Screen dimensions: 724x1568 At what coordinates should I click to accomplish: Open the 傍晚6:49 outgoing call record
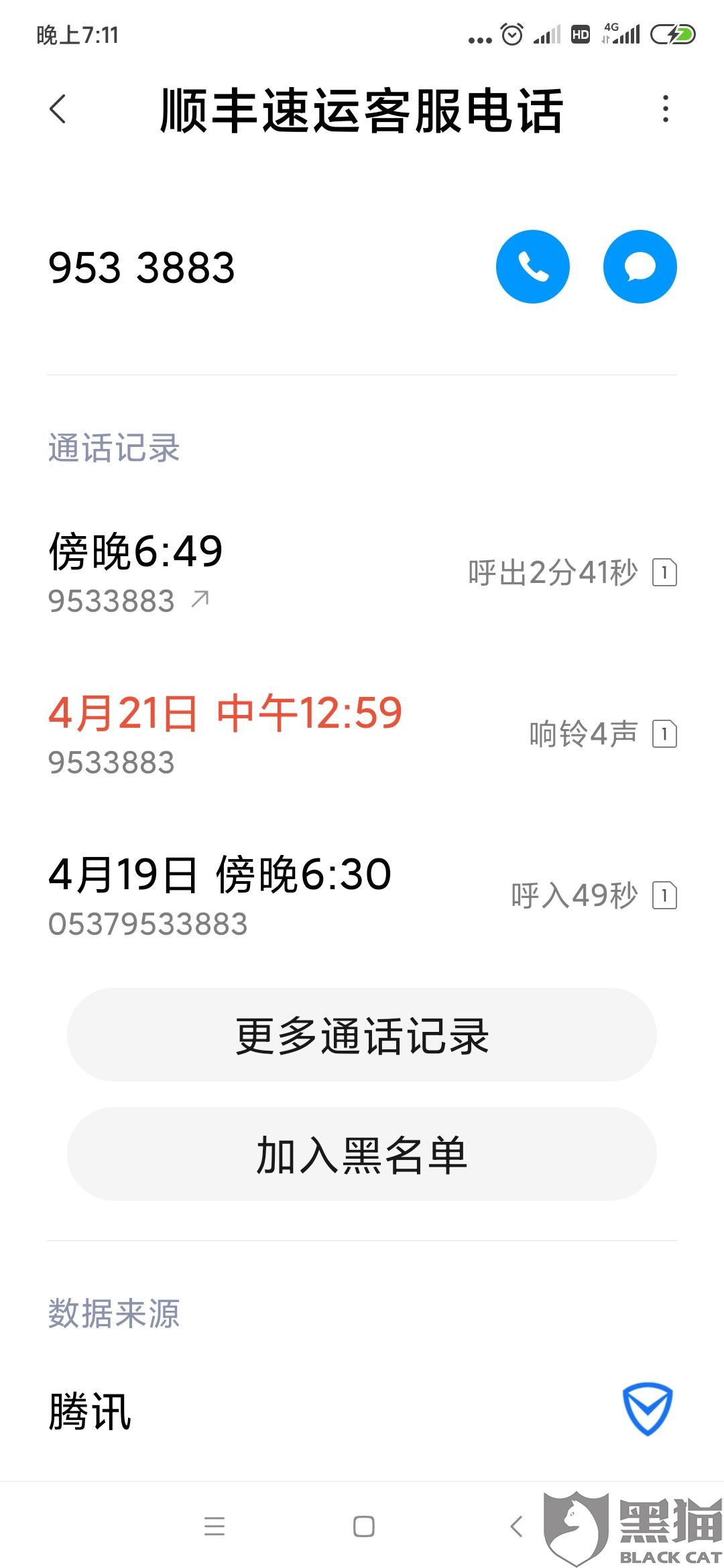tap(362, 573)
